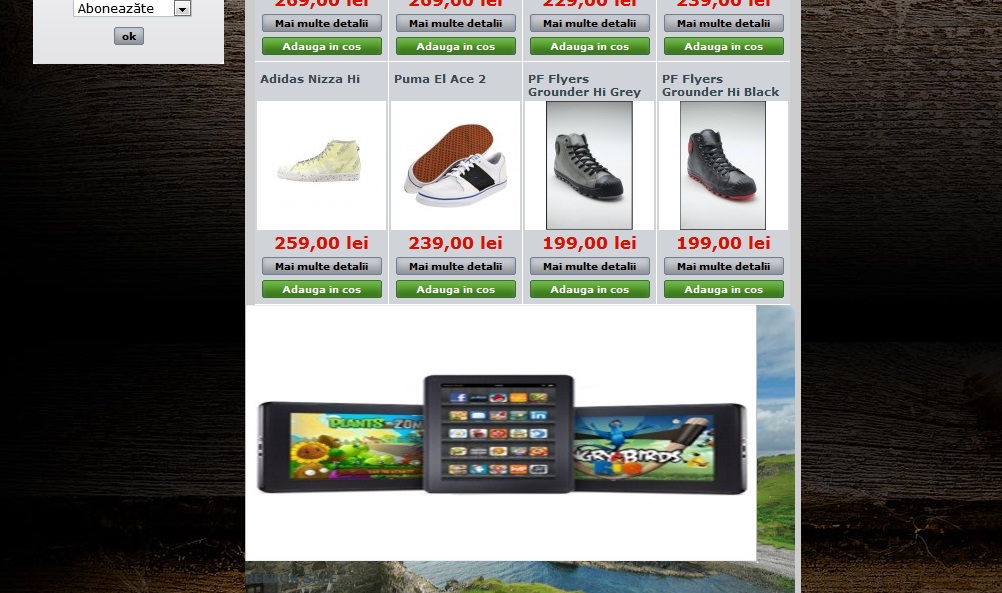Open PF Flyers Grounder Hi Black image
1002x593 pixels.
[x=723, y=165]
